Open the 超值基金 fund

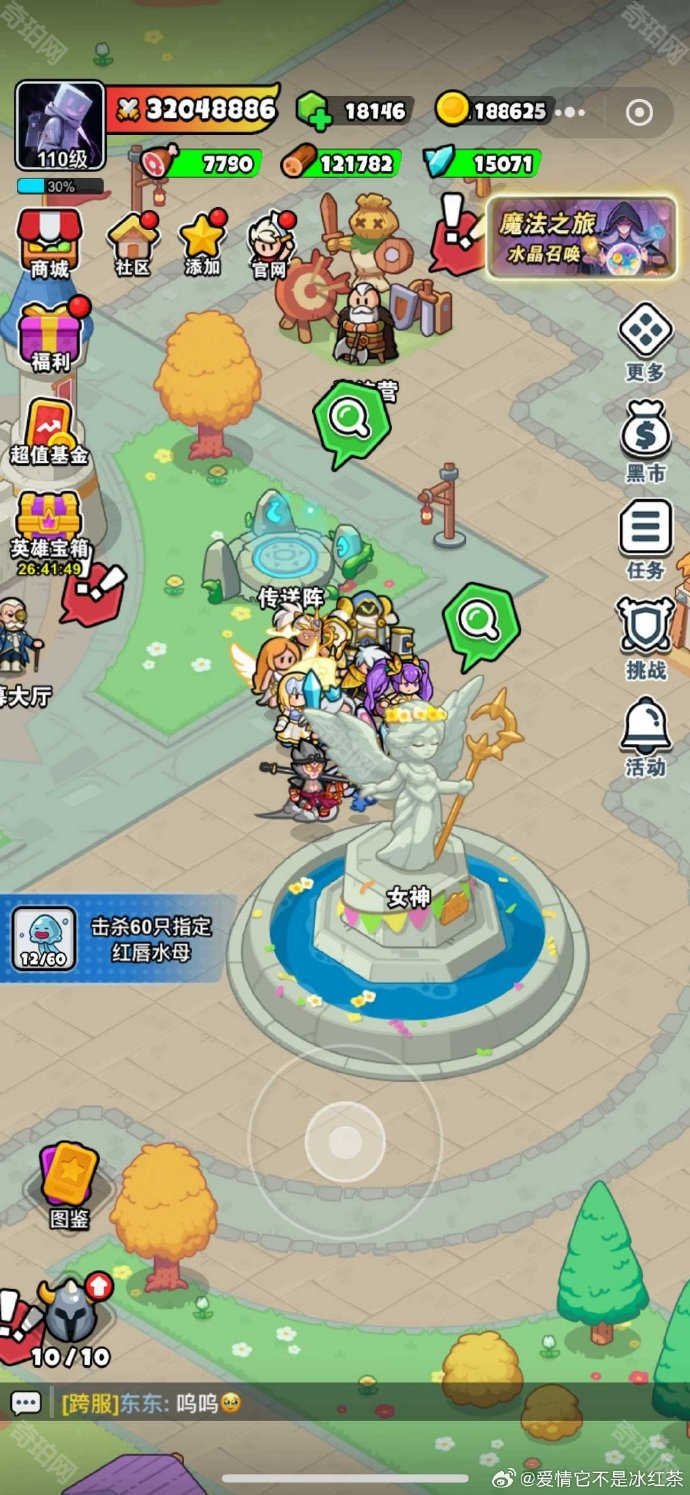pyautogui.click(x=50, y=430)
